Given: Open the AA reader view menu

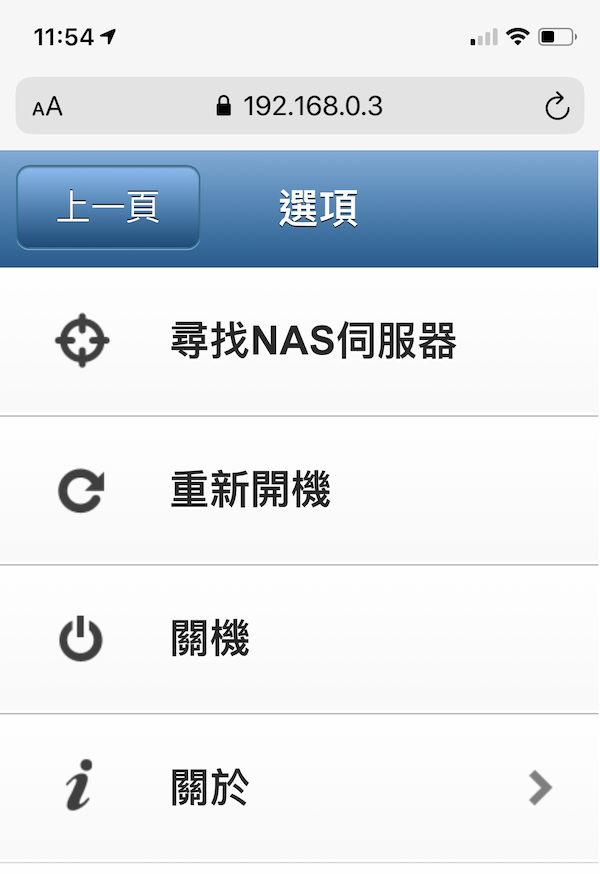Looking at the screenshot, I should click(x=47, y=107).
